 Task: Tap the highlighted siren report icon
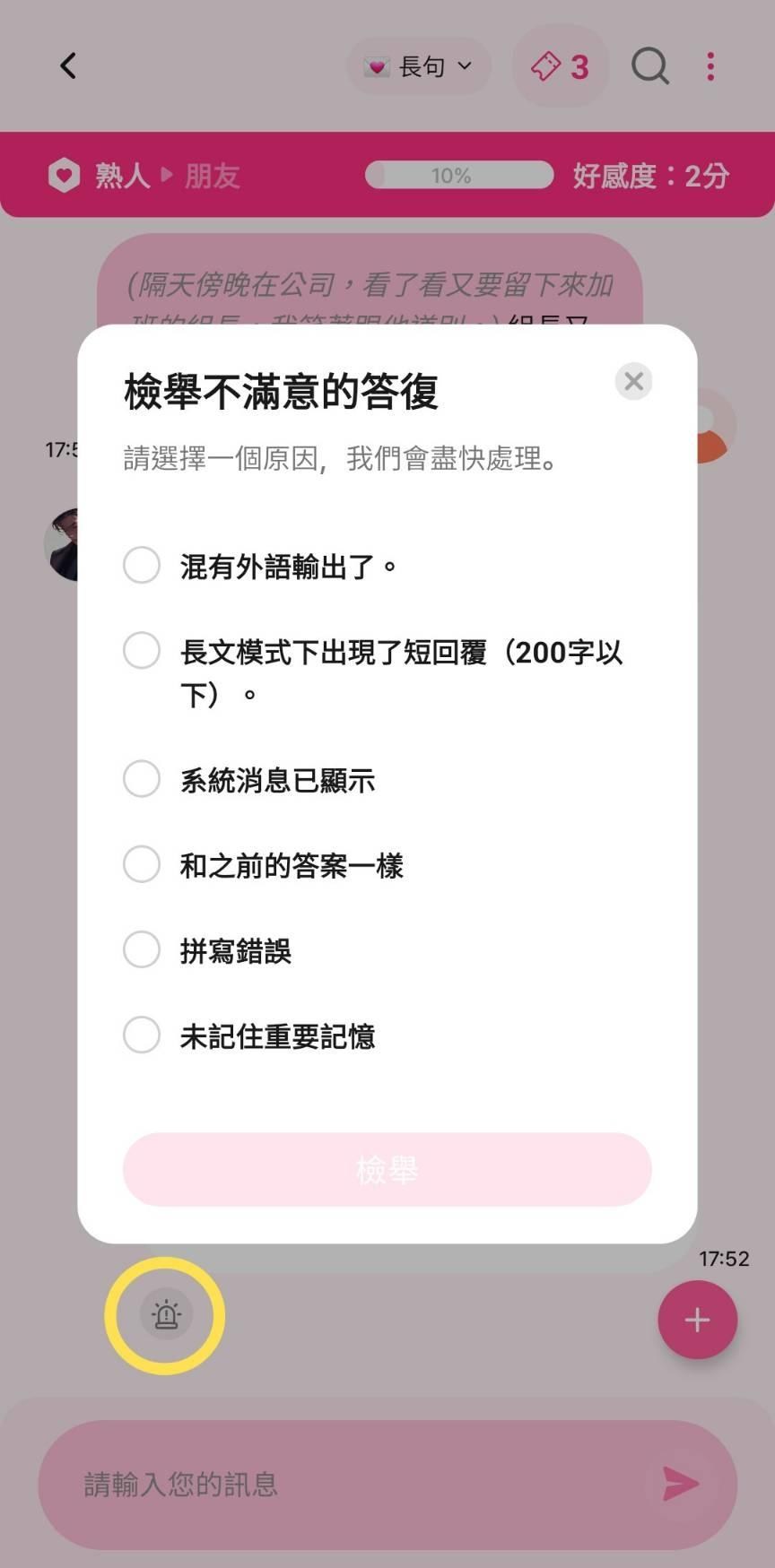click(x=166, y=1314)
